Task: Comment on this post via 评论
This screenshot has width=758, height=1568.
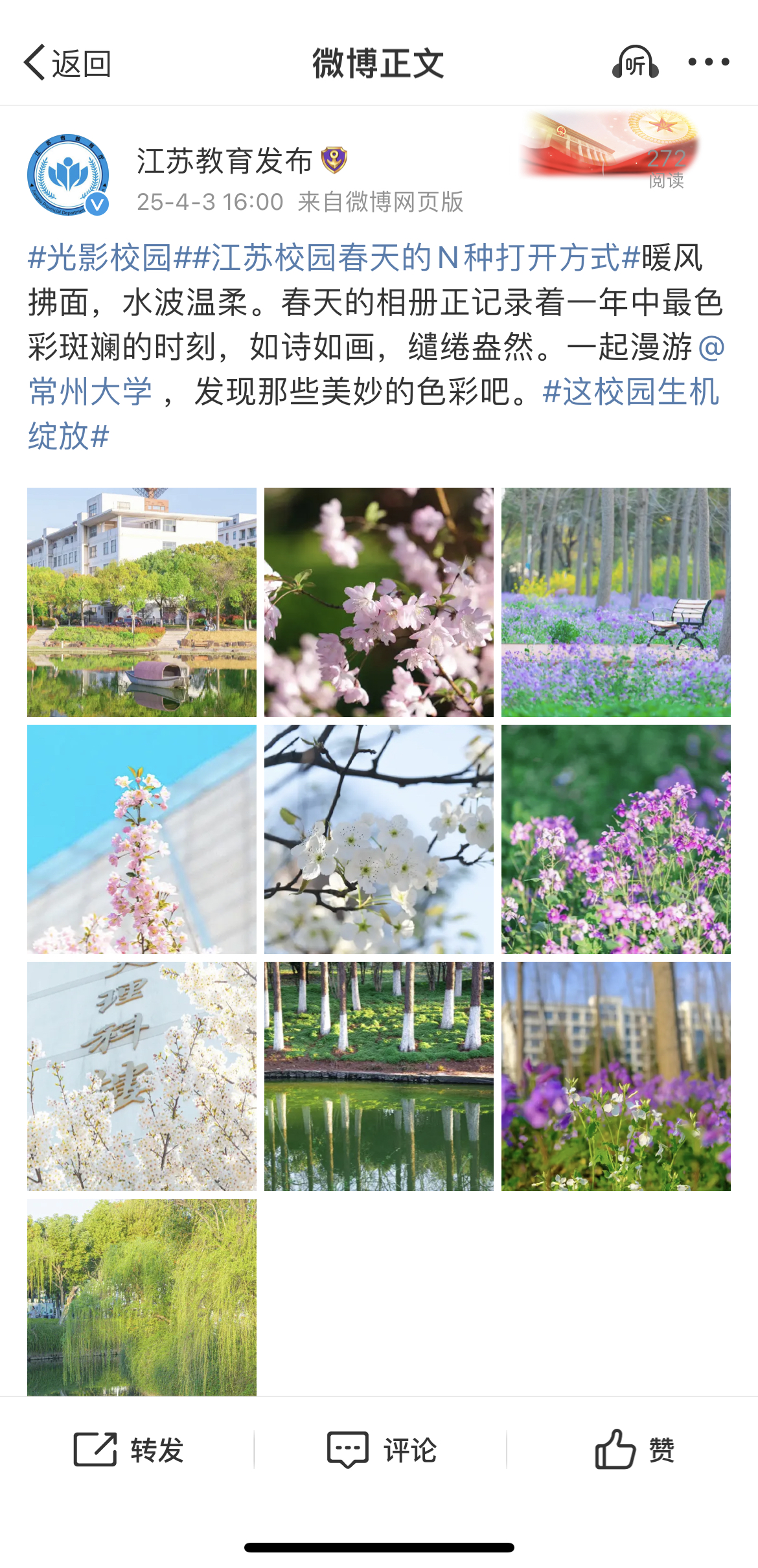Action: [382, 1449]
